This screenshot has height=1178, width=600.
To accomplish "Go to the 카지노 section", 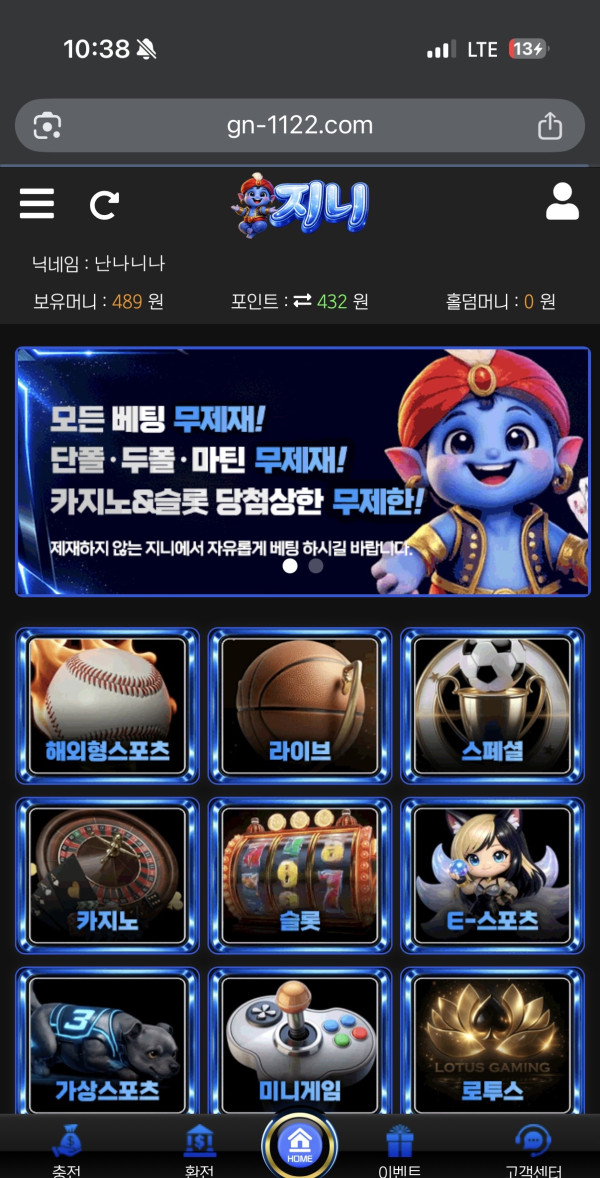I will (107, 876).
